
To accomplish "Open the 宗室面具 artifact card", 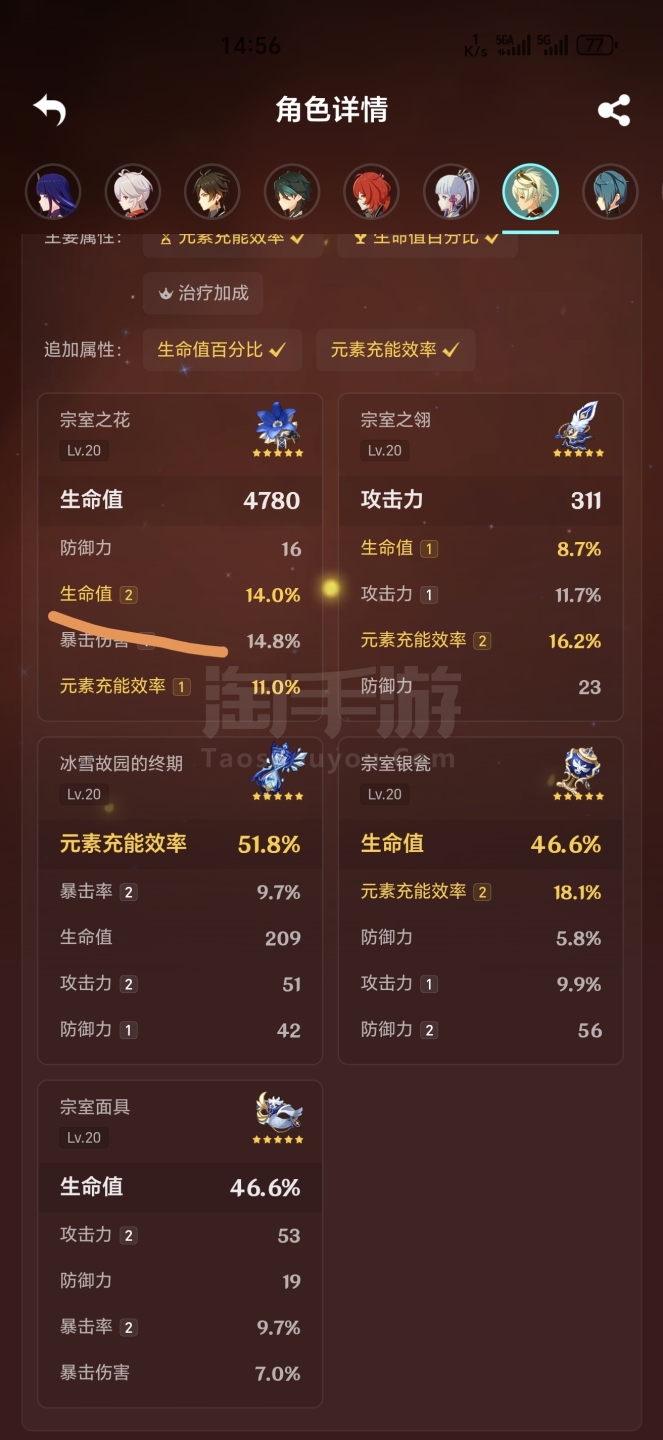I will [x=180, y=1244].
